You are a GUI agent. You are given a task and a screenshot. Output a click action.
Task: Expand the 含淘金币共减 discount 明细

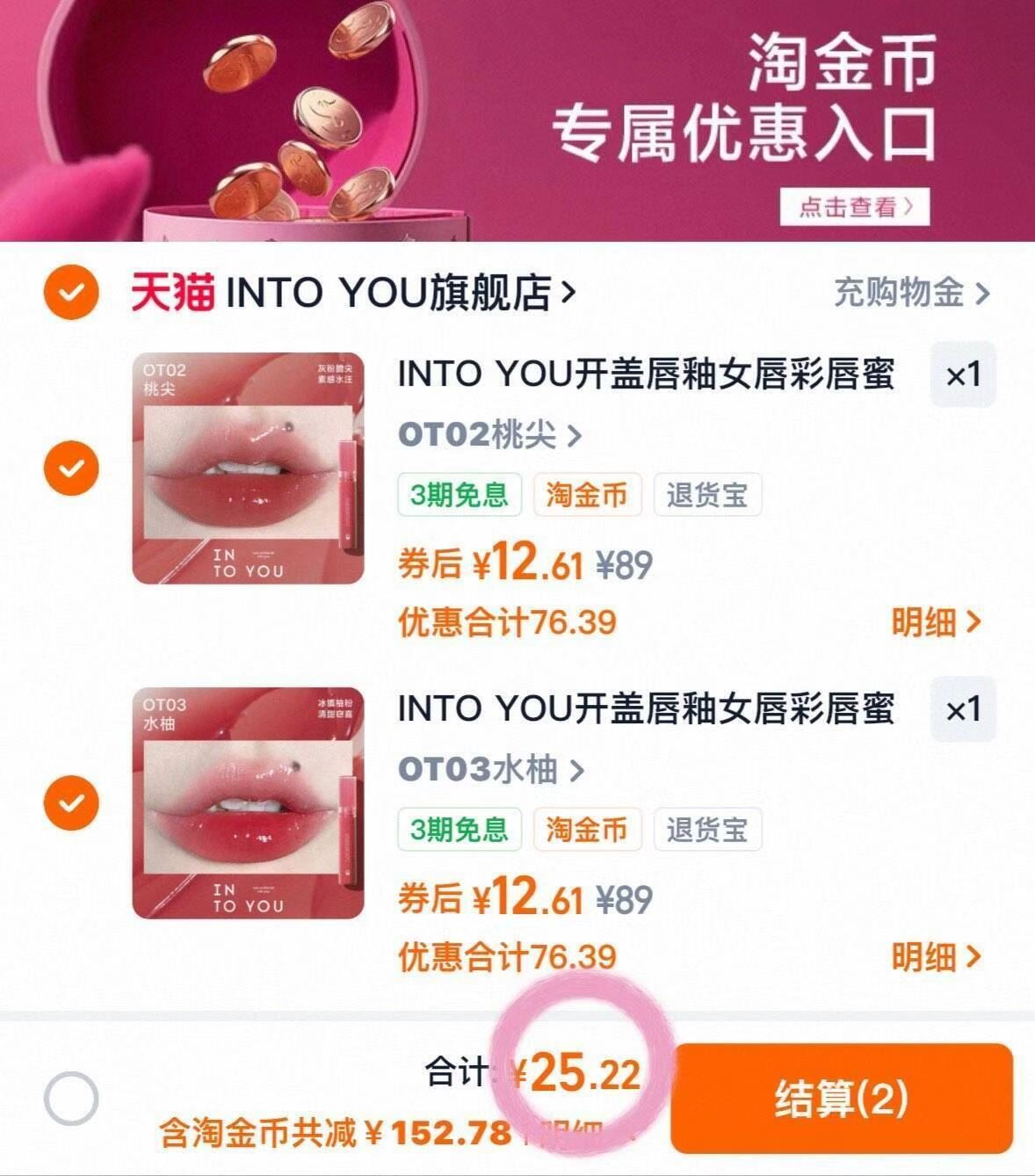(x=571, y=1132)
